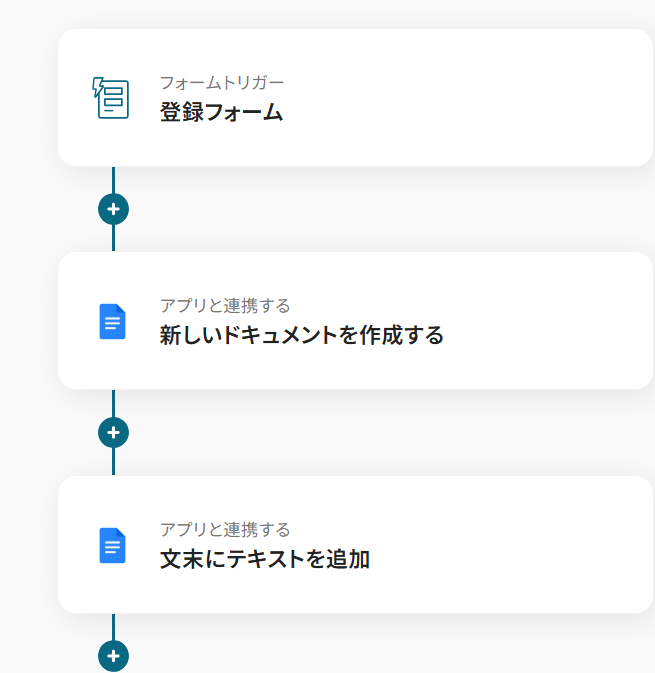Open the 登録フォーム trigger card
Screen dimensions: 655x673
355,98
